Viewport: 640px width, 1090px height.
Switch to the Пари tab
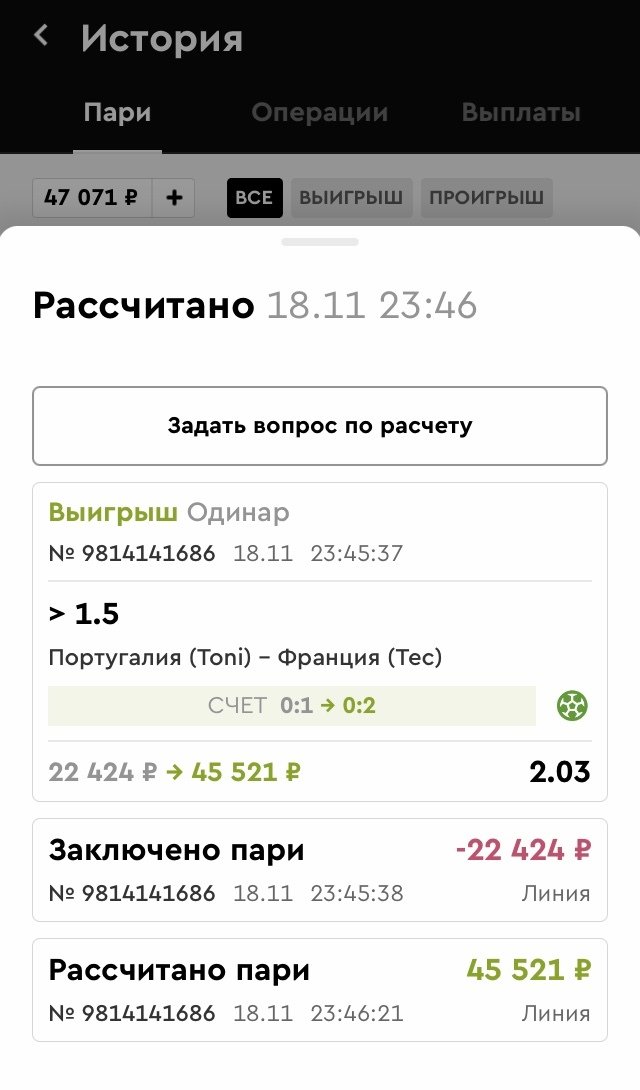117,113
